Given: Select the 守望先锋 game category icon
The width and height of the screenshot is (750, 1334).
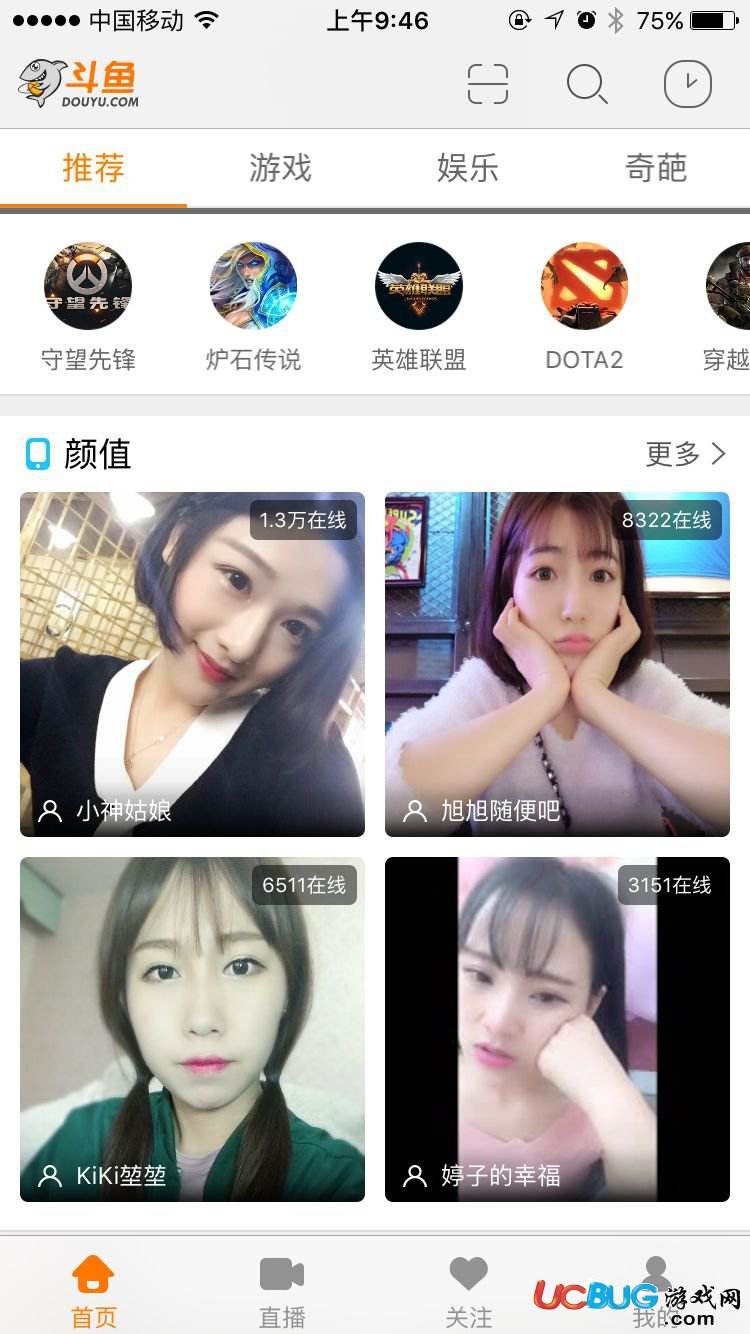Looking at the screenshot, I should coord(88,286).
